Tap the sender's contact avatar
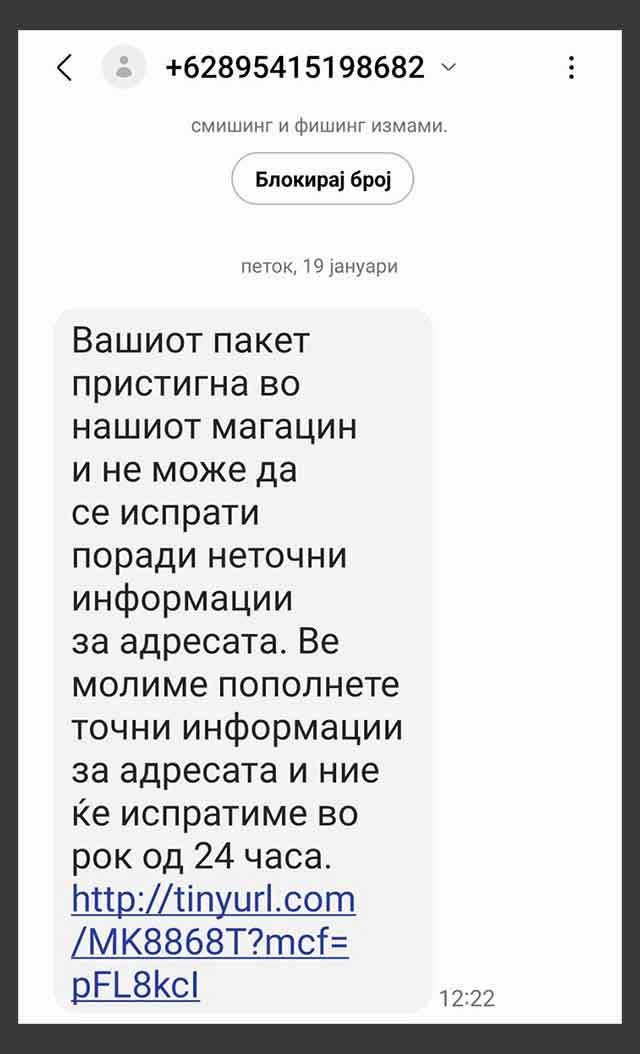The width and height of the screenshot is (640, 1054). tap(124, 68)
